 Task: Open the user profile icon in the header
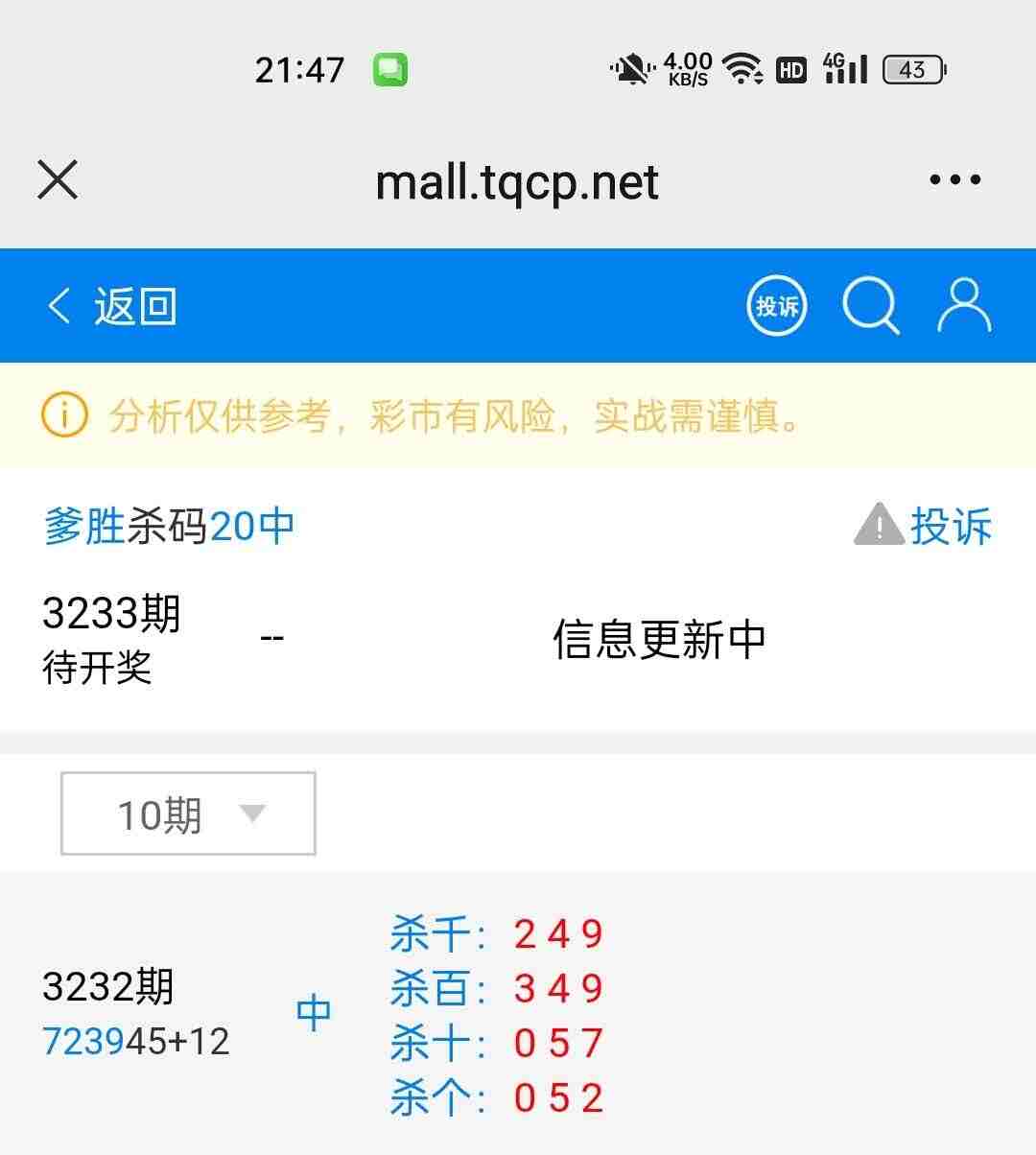964,305
